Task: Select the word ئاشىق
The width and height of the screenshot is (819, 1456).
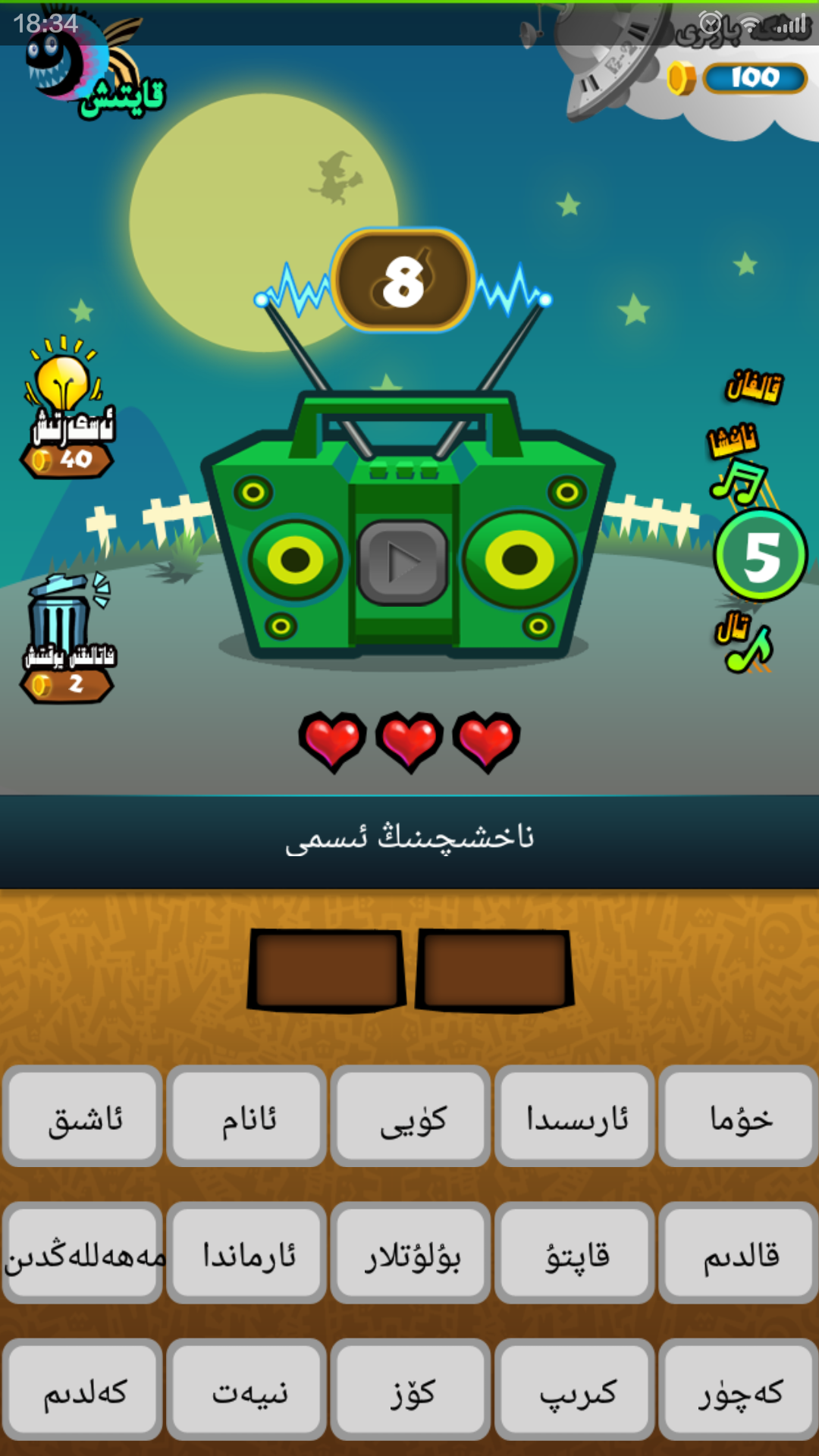Action: coord(82,1116)
